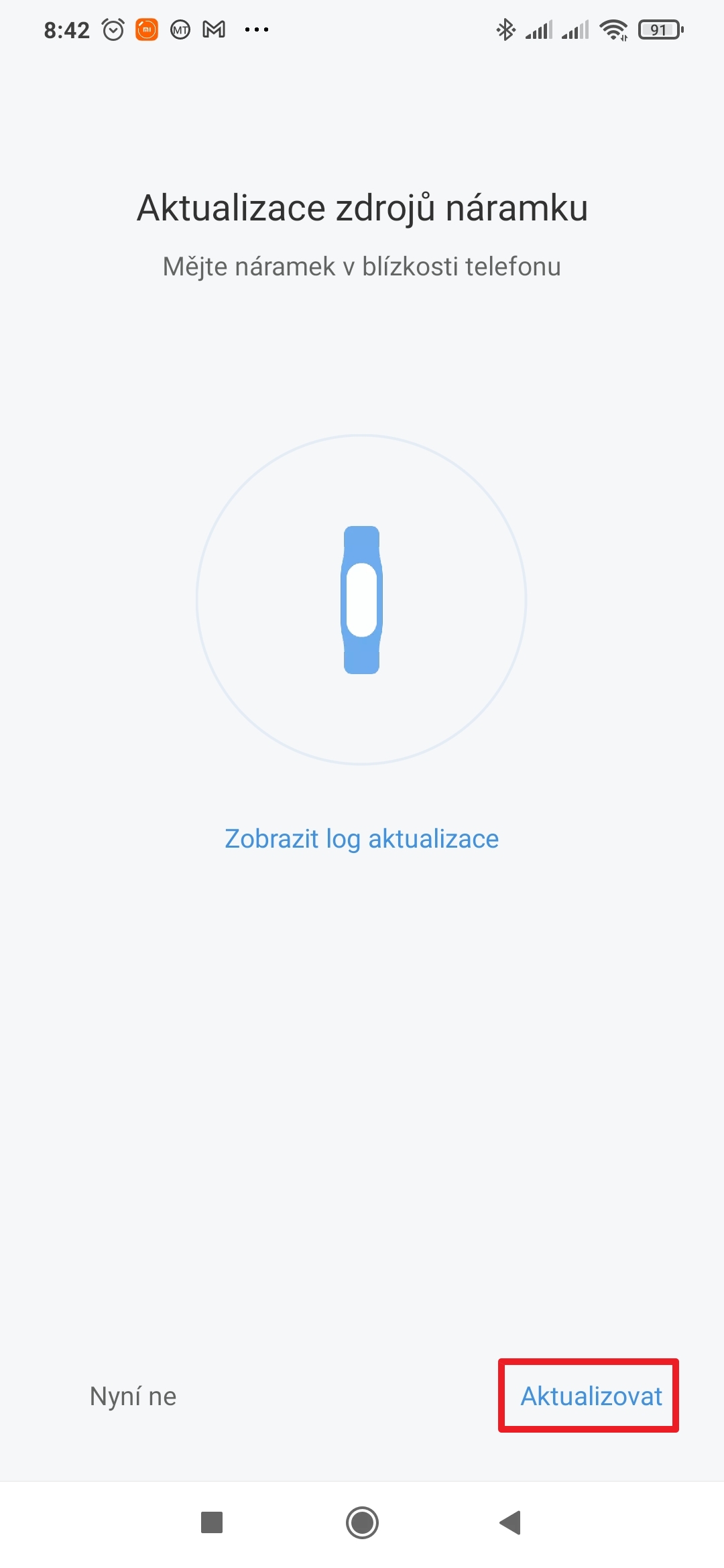
Task: Open Zobrazit log aktualizace link
Action: 361,838
